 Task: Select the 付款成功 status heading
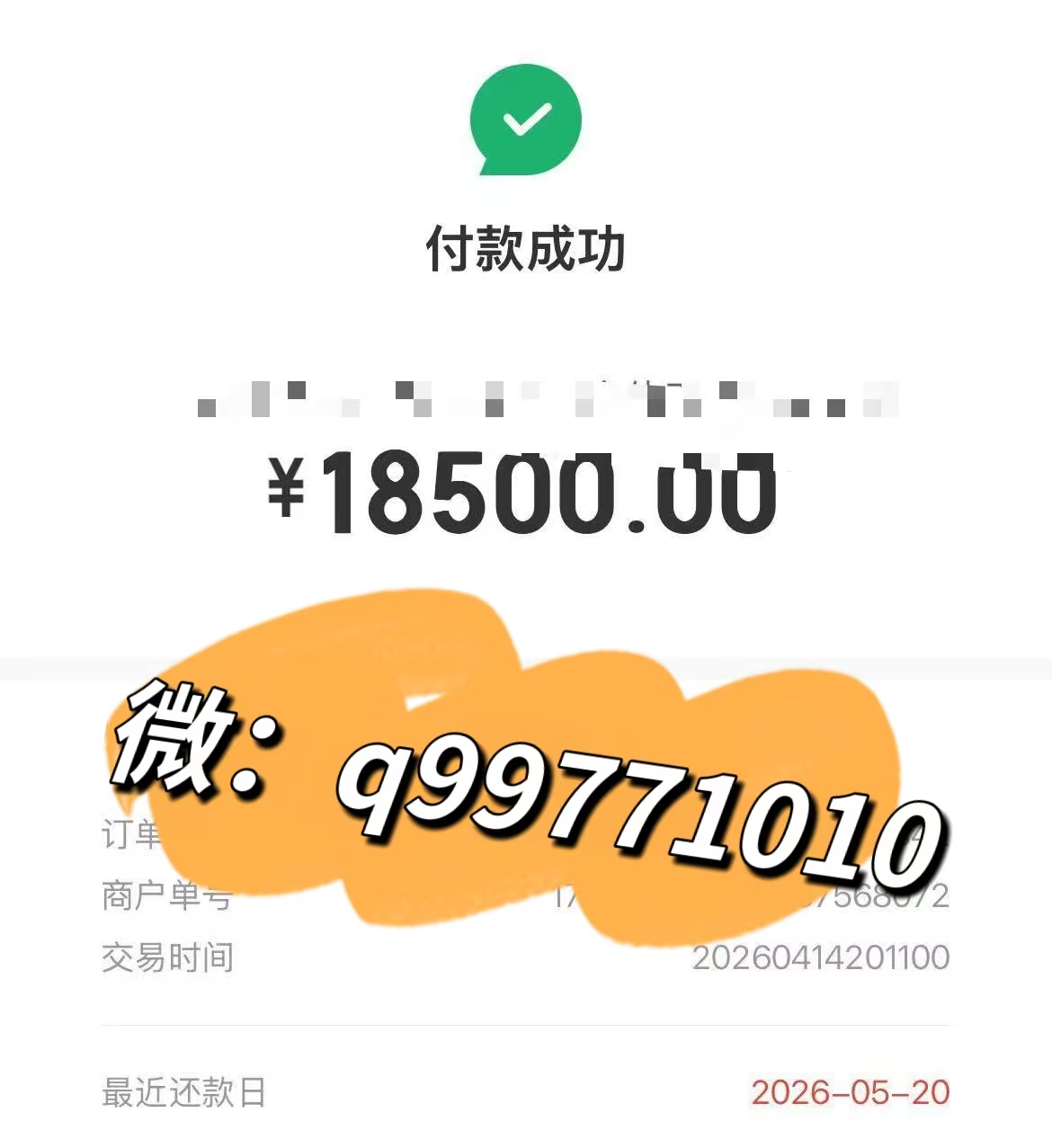(x=526, y=249)
